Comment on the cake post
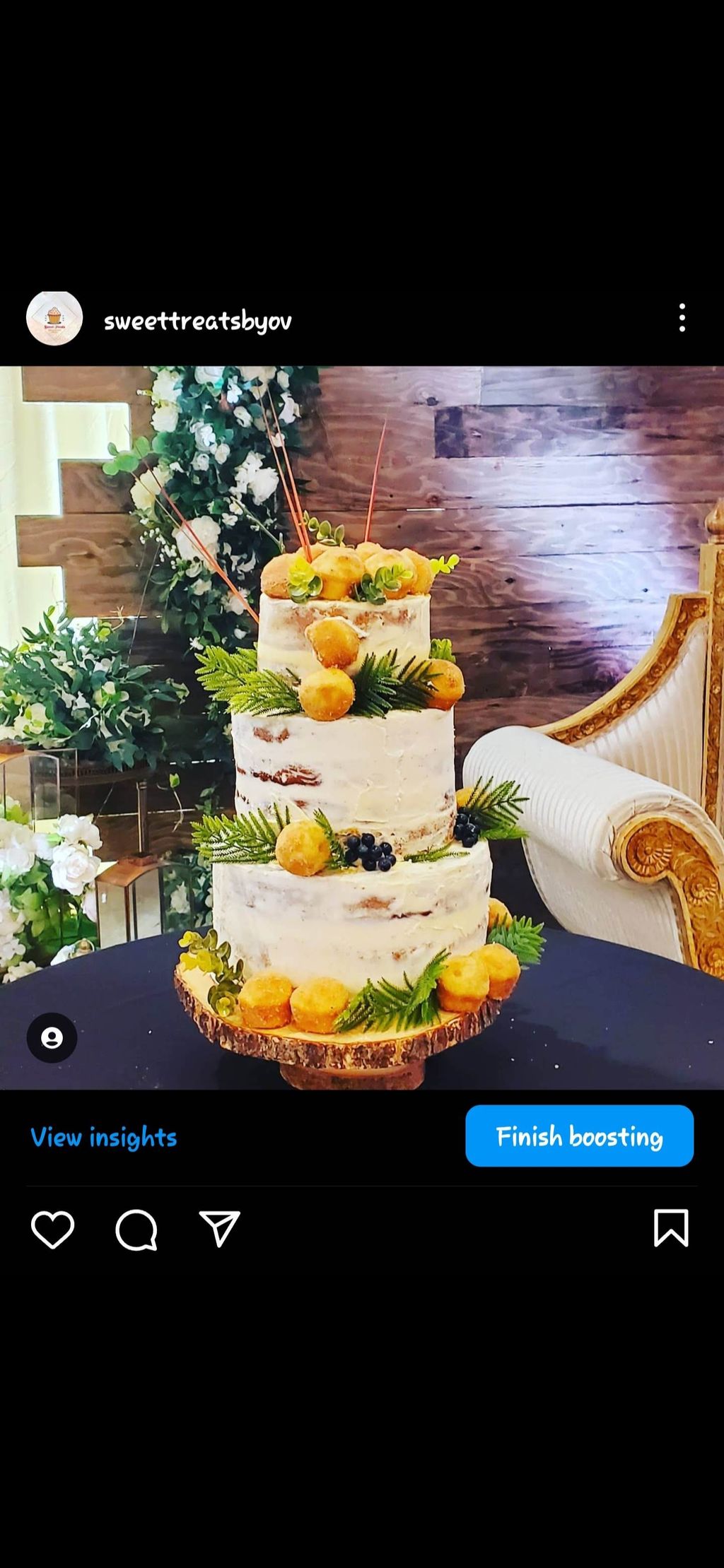724x1568 pixels. (x=136, y=1230)
